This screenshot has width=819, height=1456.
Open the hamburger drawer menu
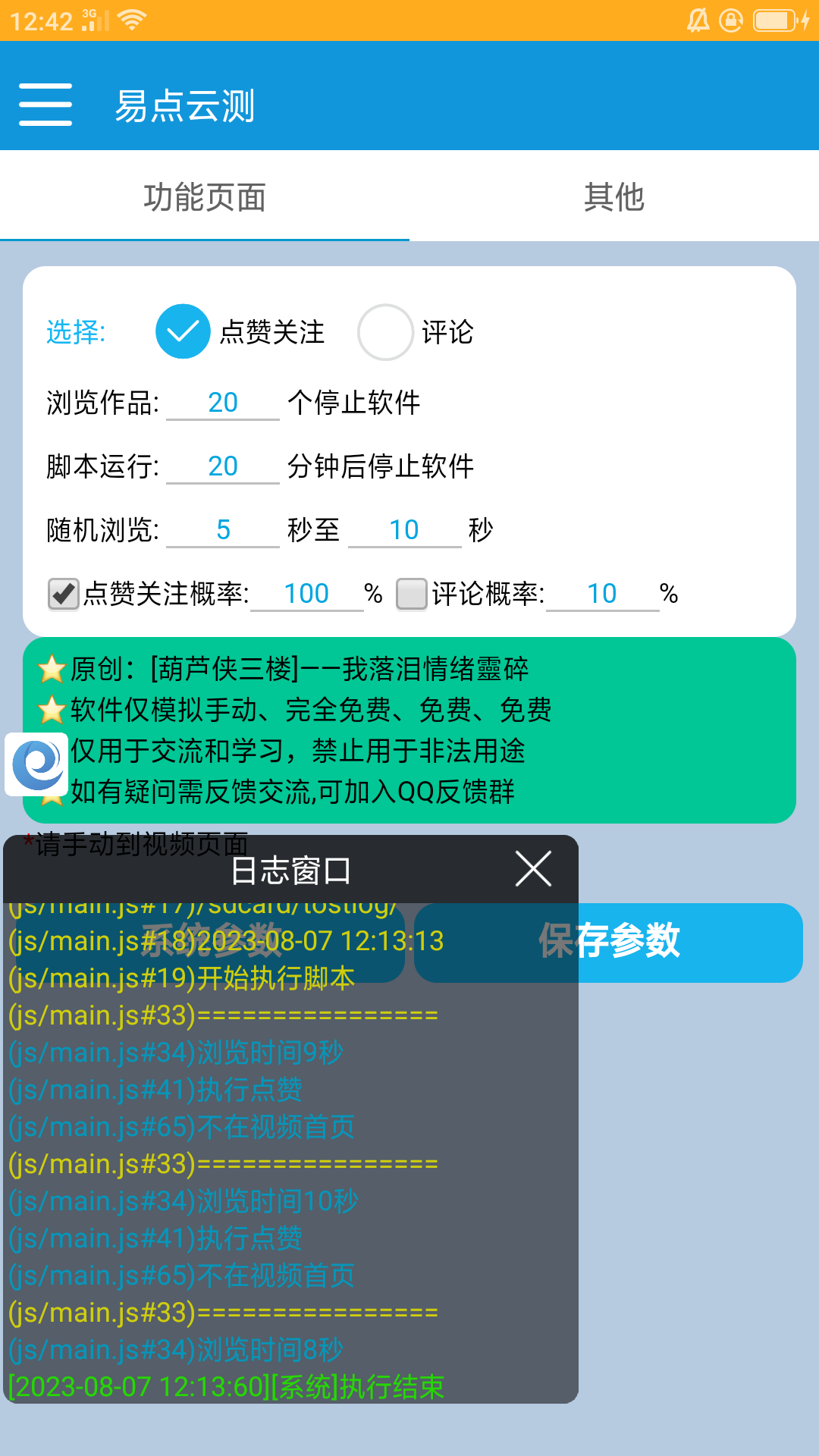[x=45, y=105]
